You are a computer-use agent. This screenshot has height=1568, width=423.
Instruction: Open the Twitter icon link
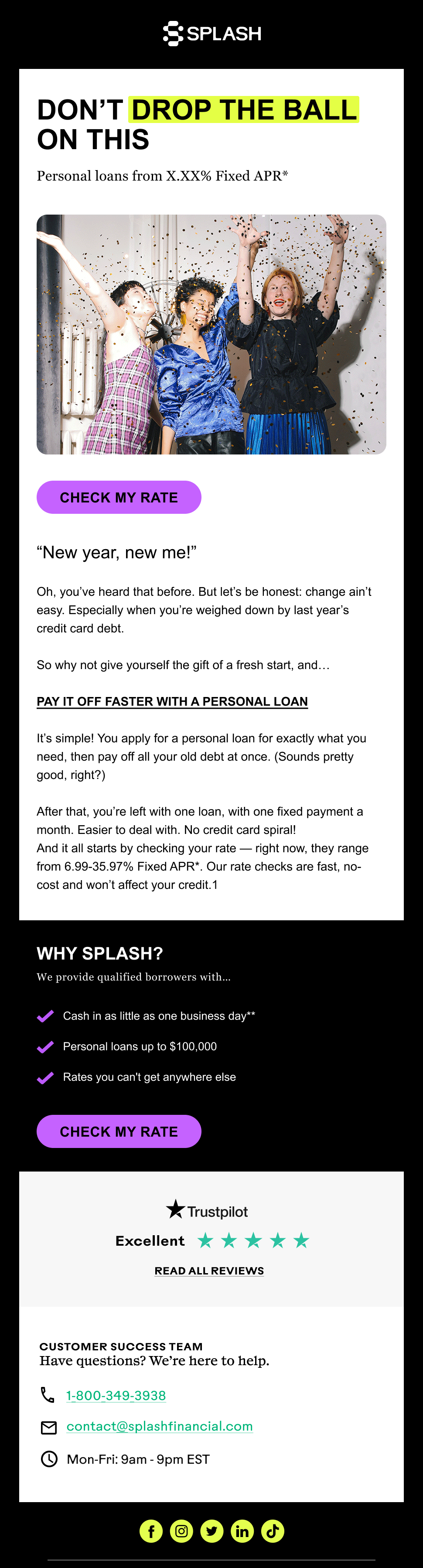pyautogui.click(x=212, y=1531)
